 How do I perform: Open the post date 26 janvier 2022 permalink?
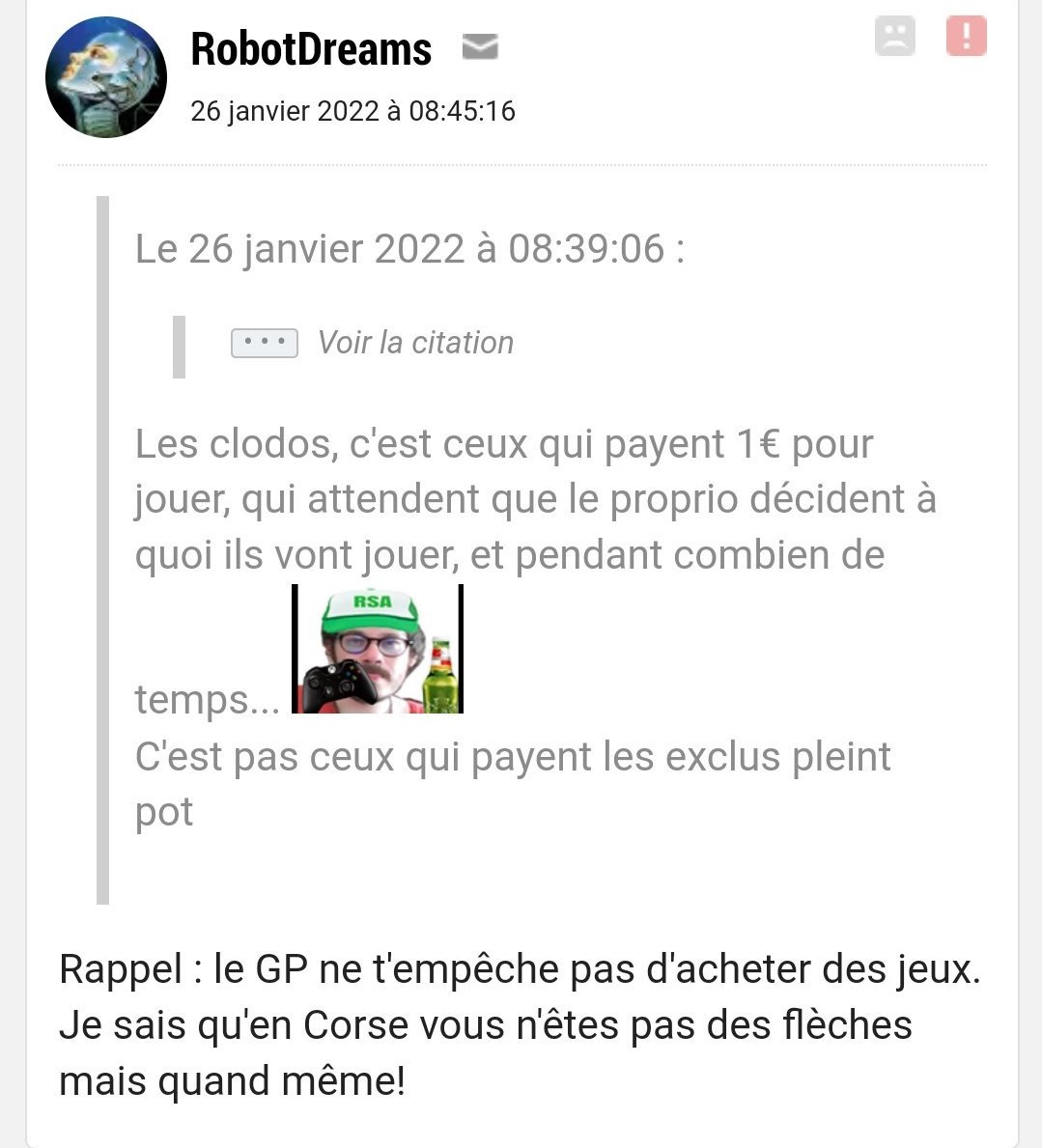click(x=352, y=111)
